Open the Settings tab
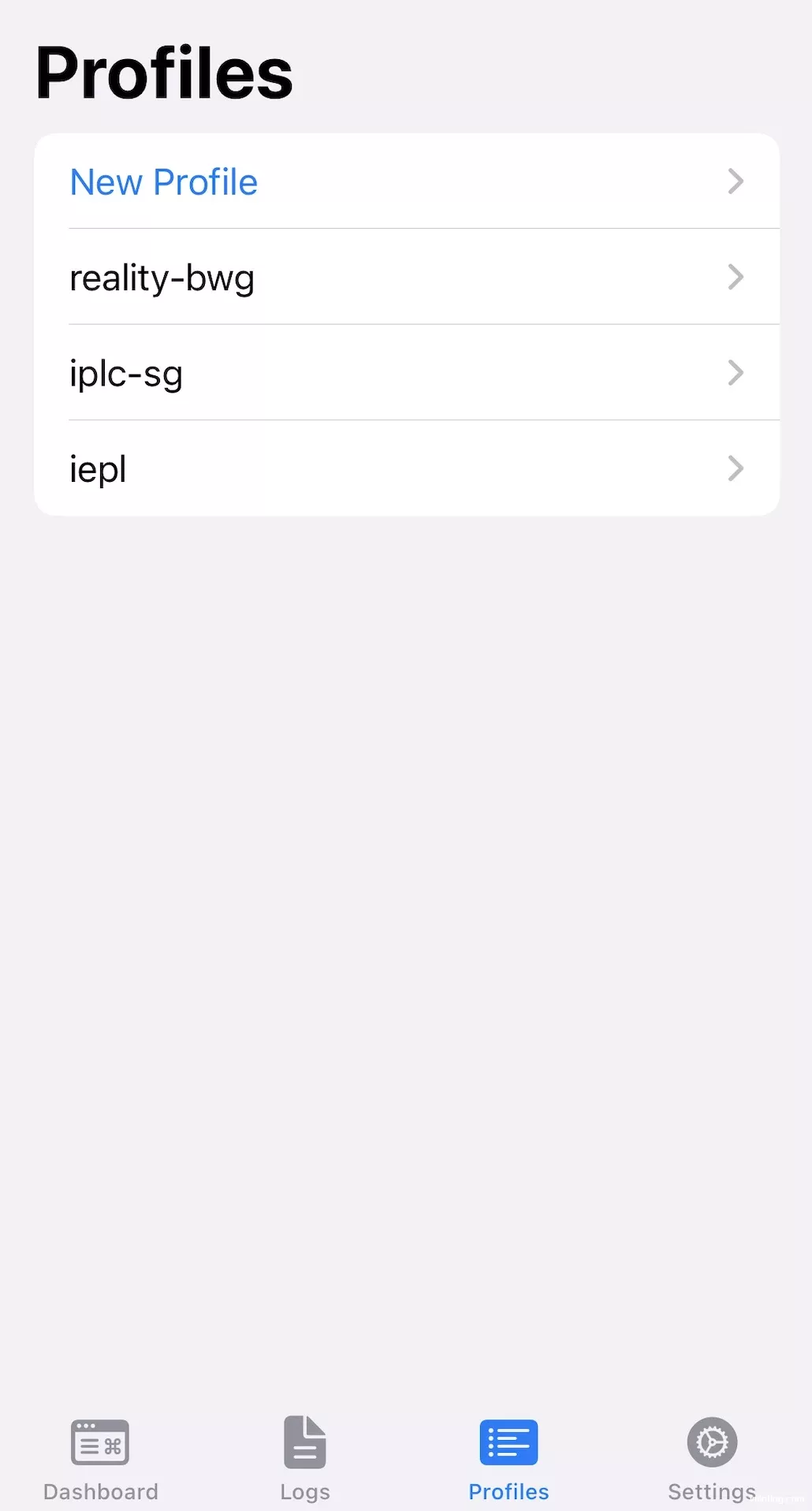812x1511 pixels. click(x=712, y=1460)
